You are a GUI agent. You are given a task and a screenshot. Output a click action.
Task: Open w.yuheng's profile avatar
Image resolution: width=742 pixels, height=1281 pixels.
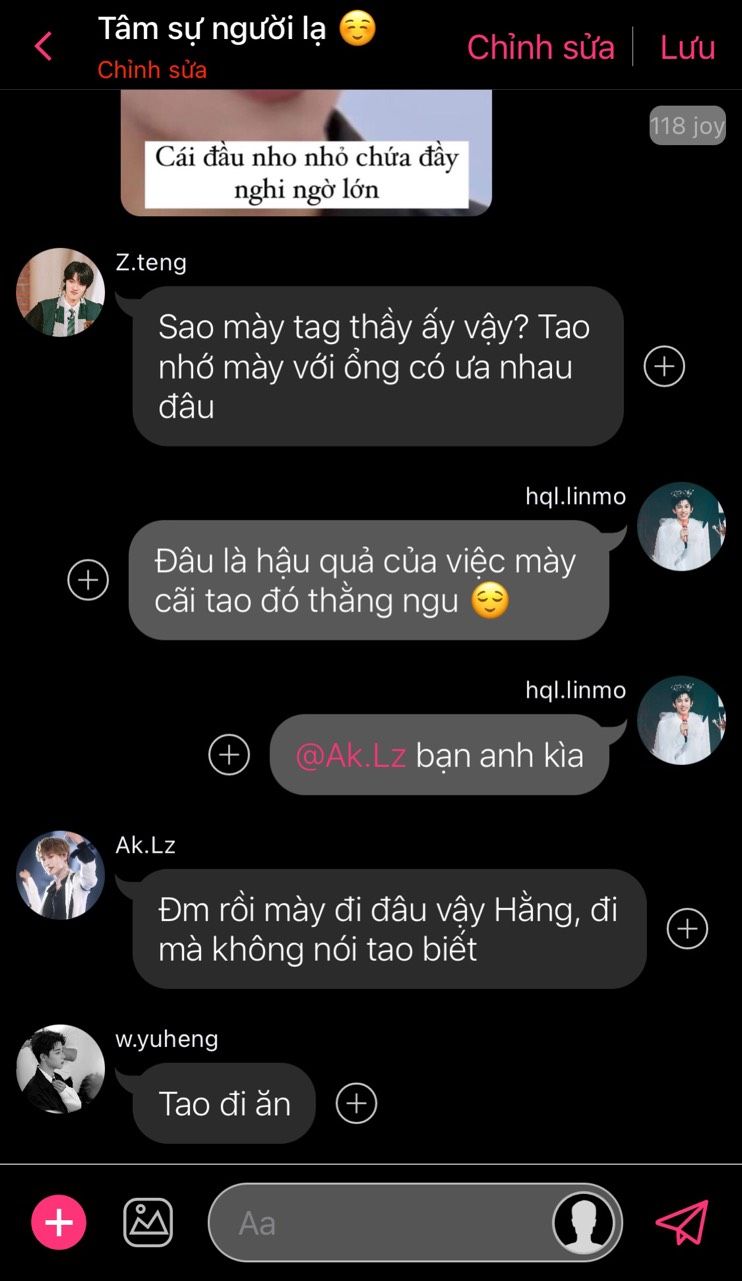[x=60, y=1068]
